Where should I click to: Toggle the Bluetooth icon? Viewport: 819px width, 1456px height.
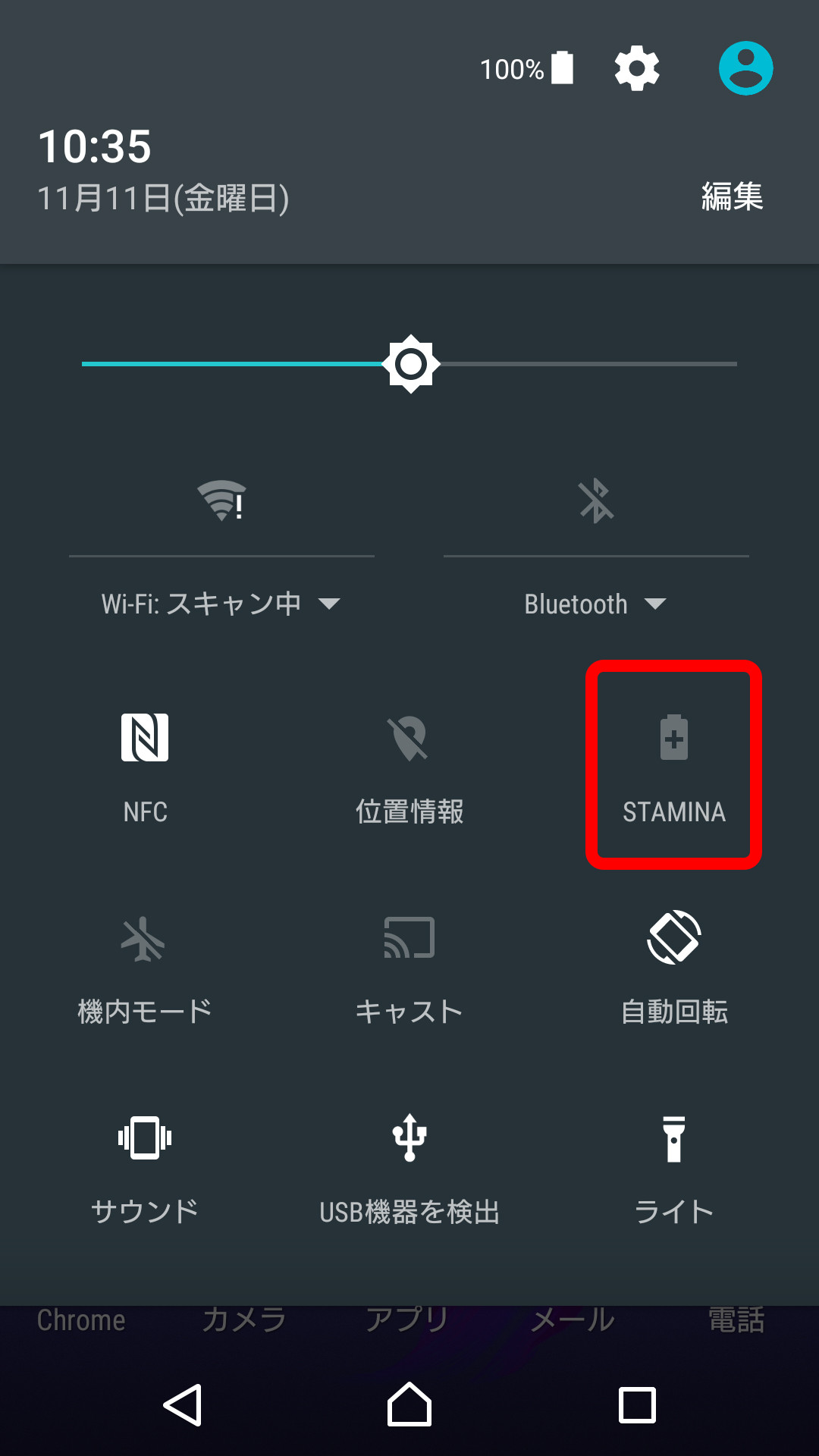[x=596, y=500]
